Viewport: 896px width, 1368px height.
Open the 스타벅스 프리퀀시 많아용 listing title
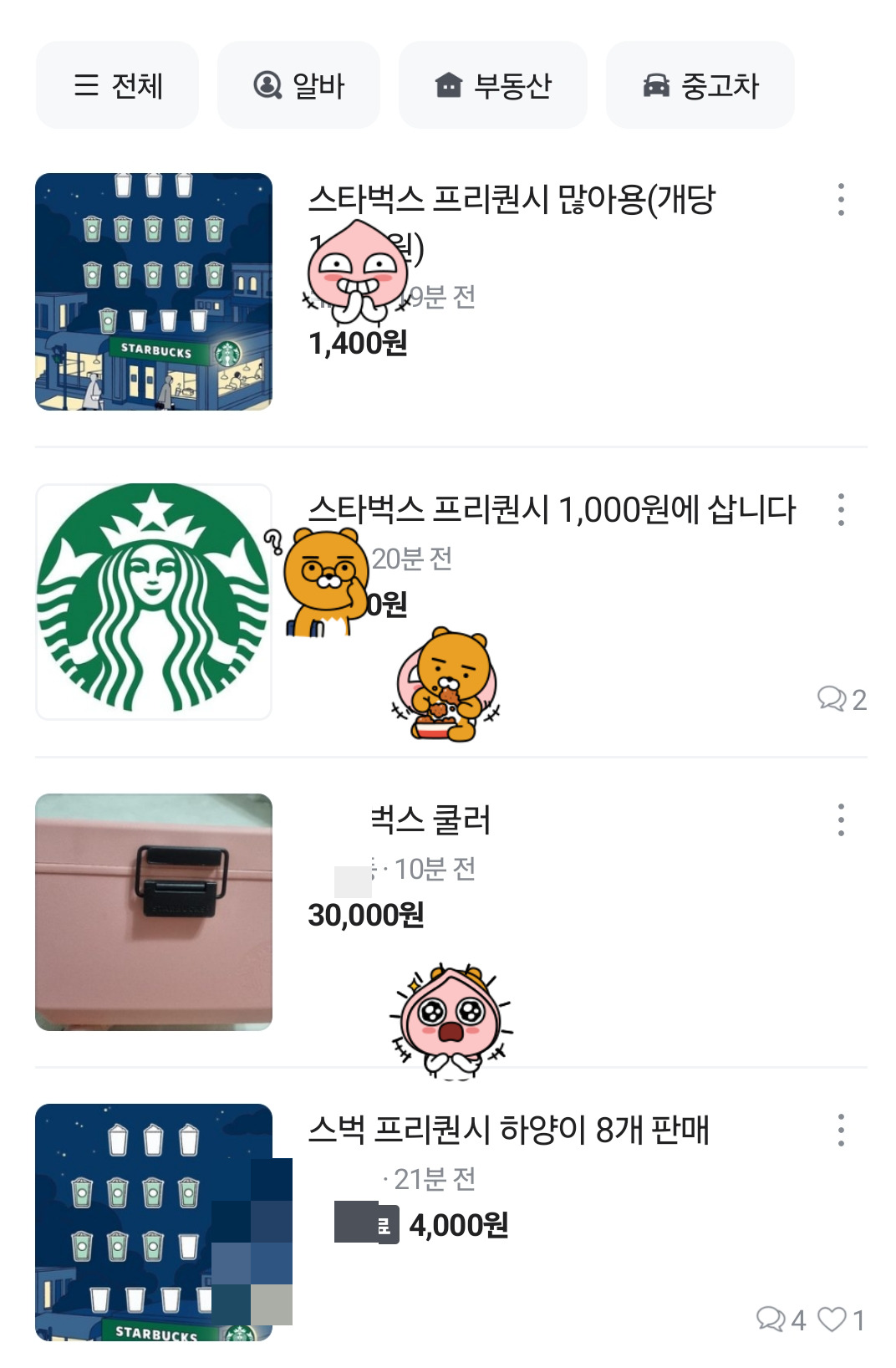tap(518, 197)
